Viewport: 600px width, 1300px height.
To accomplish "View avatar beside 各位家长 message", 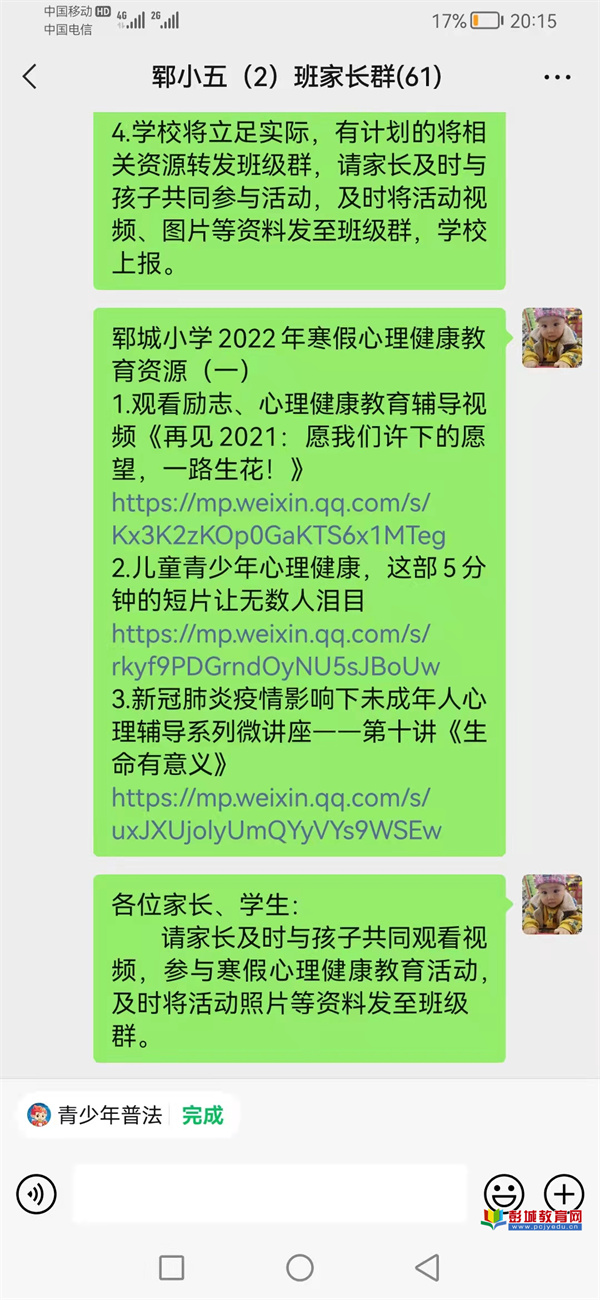I will coord(551,903).
